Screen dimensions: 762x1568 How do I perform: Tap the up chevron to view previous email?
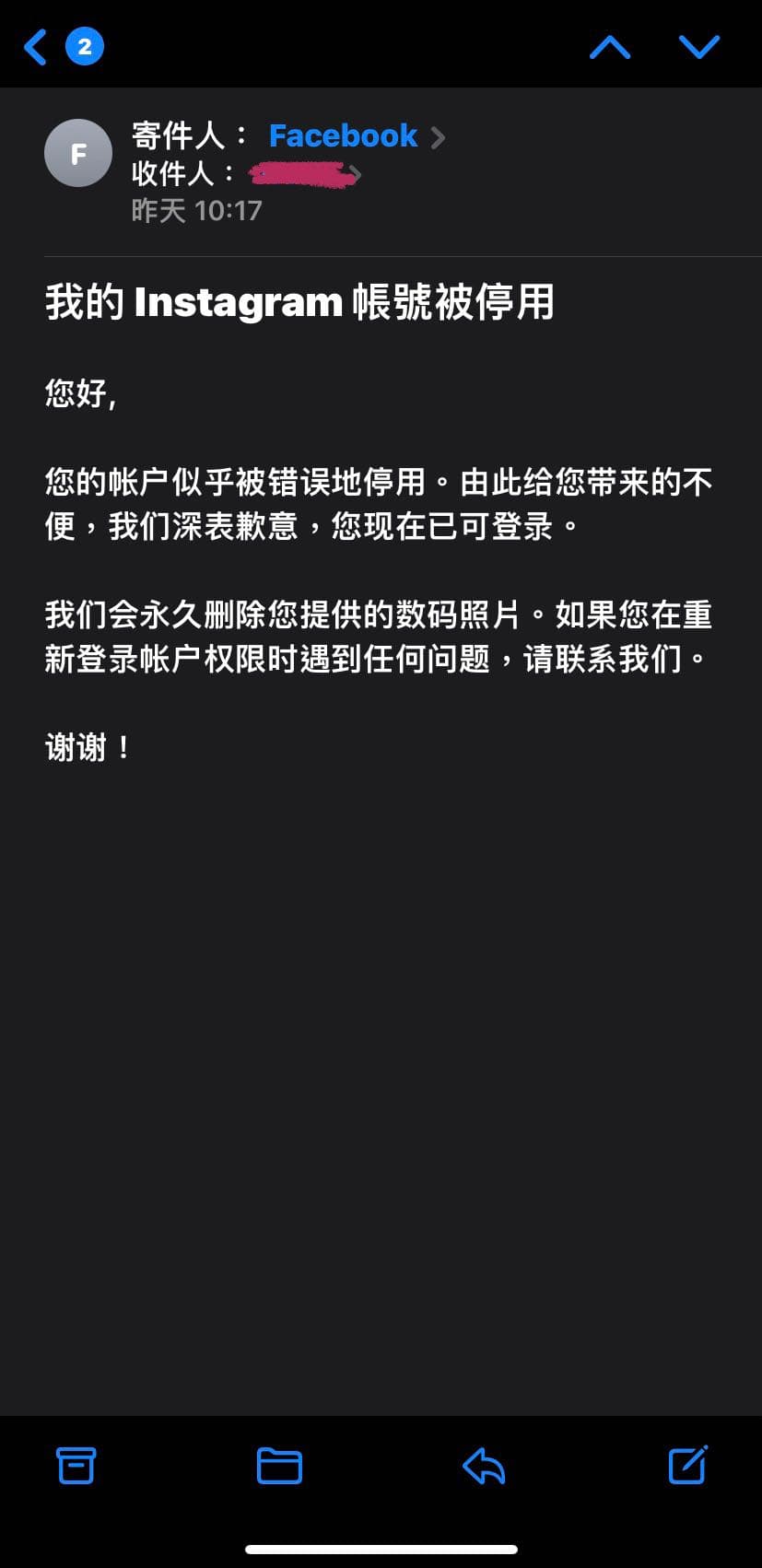click(x=609, y=45)
